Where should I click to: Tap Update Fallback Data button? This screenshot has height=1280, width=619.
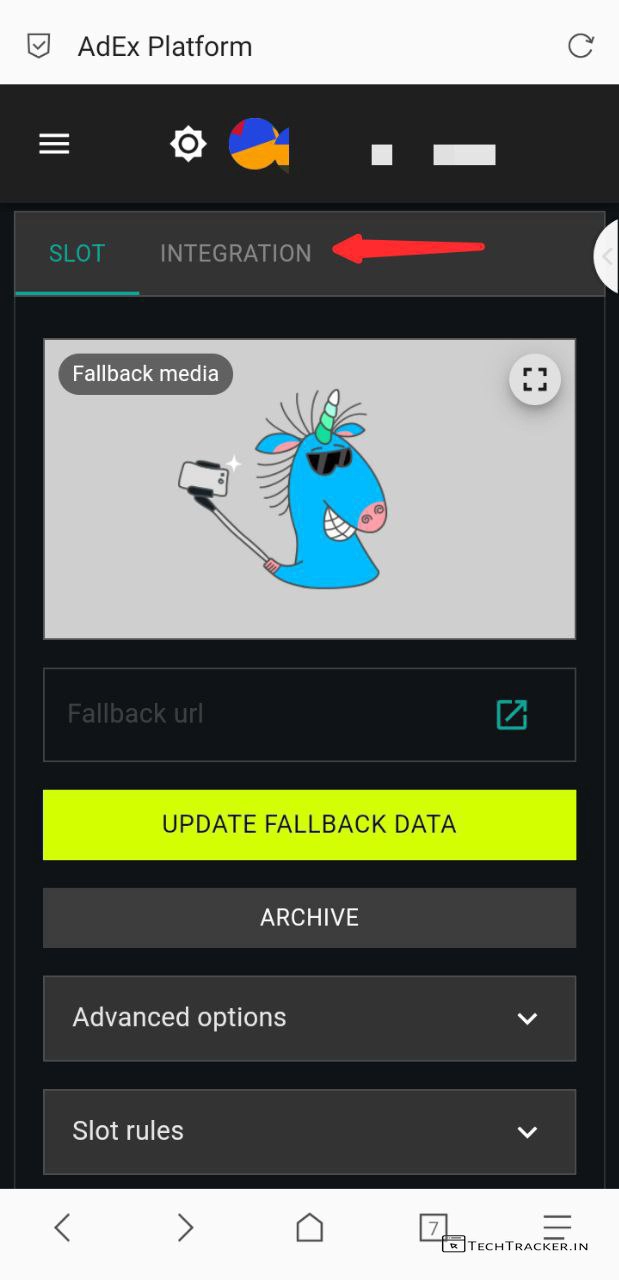pos(309,824)
